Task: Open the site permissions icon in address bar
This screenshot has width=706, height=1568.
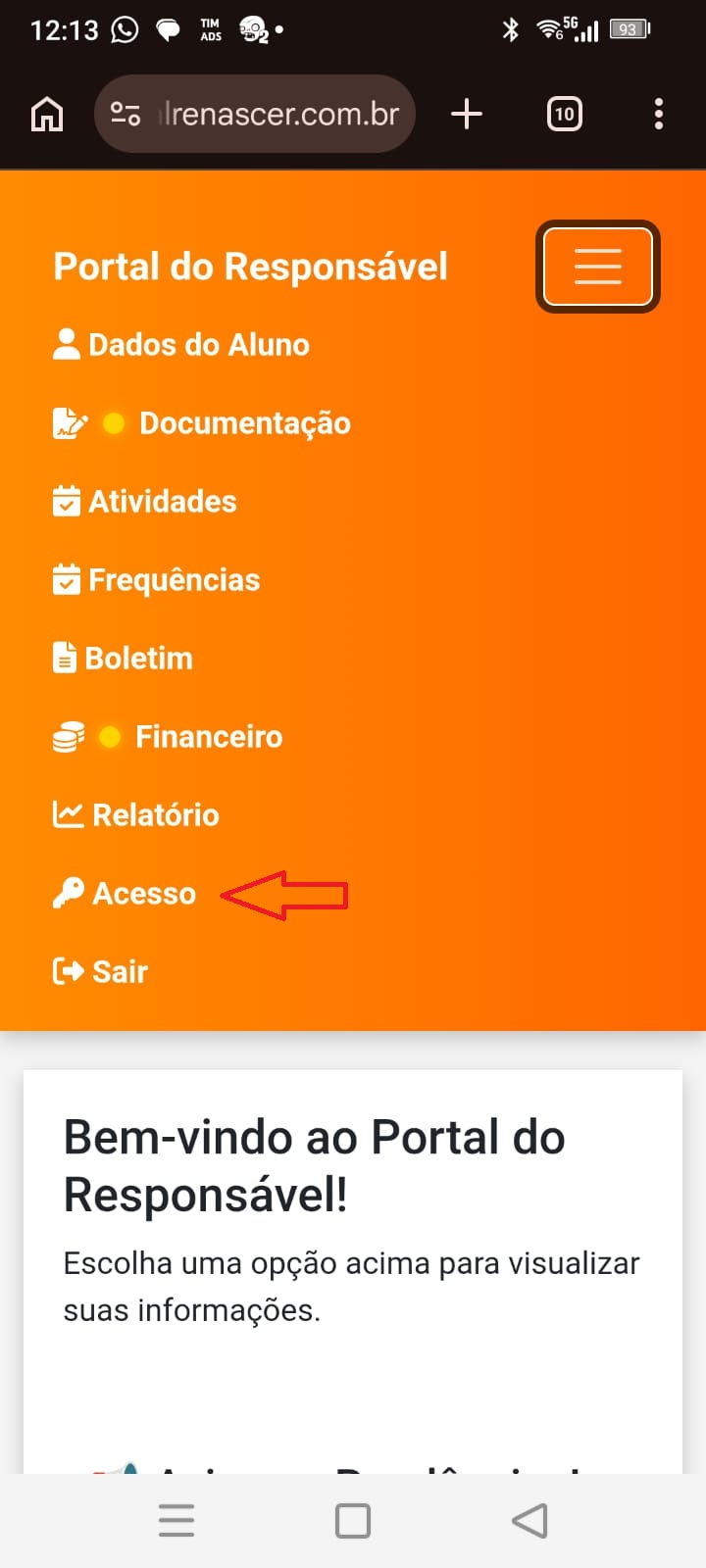Action: [x=124, y=114]
